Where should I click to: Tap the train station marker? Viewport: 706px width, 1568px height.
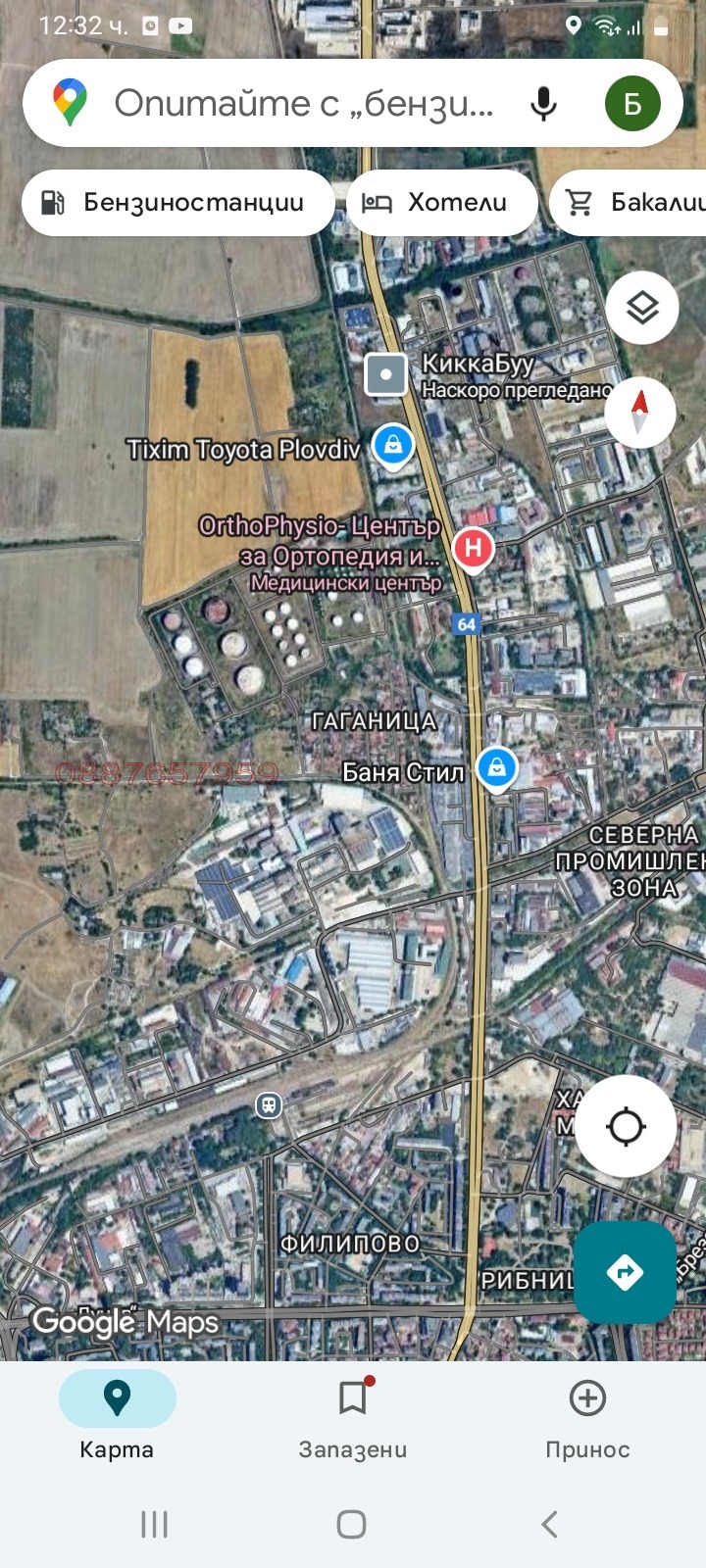pos(268,1105)
